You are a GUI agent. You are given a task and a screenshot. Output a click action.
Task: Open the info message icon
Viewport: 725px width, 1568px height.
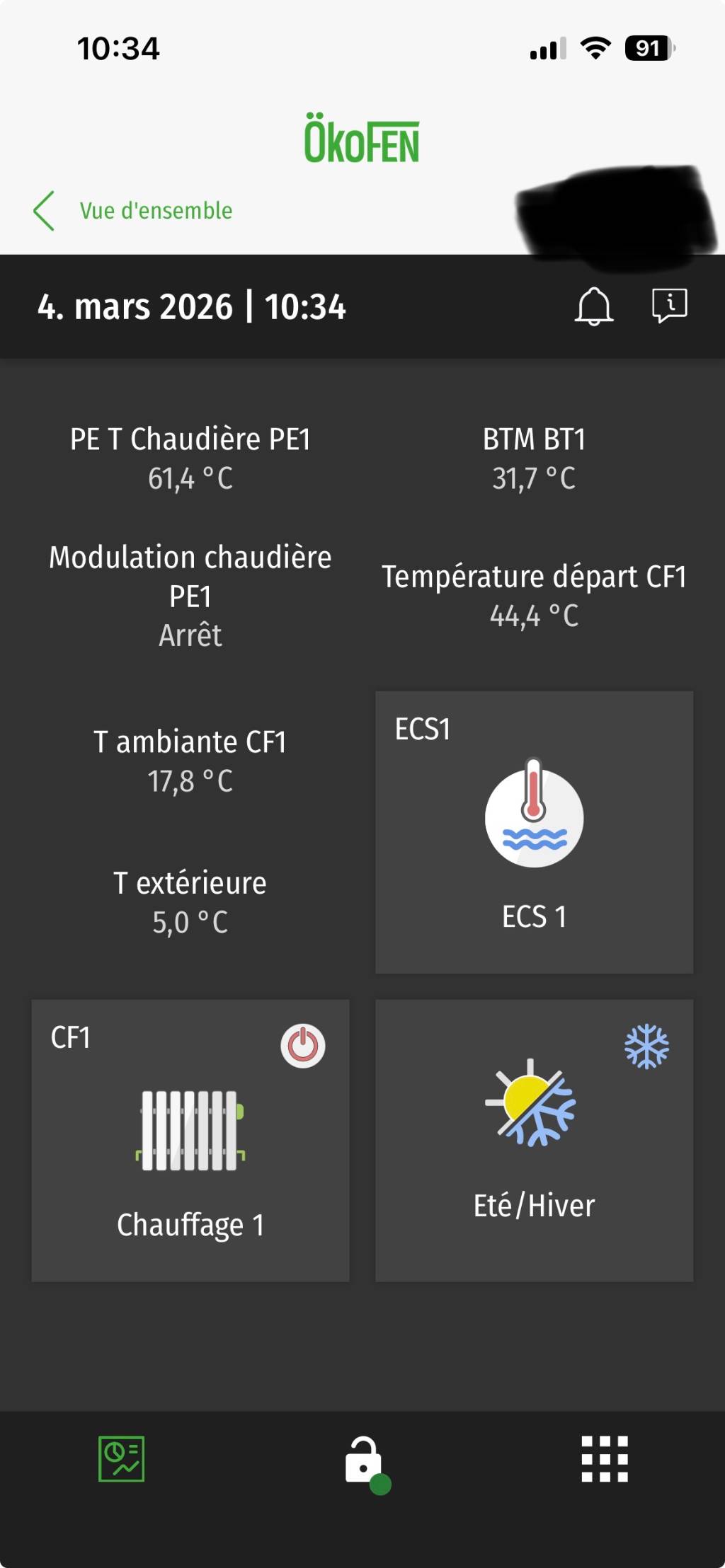click(669, 306)
